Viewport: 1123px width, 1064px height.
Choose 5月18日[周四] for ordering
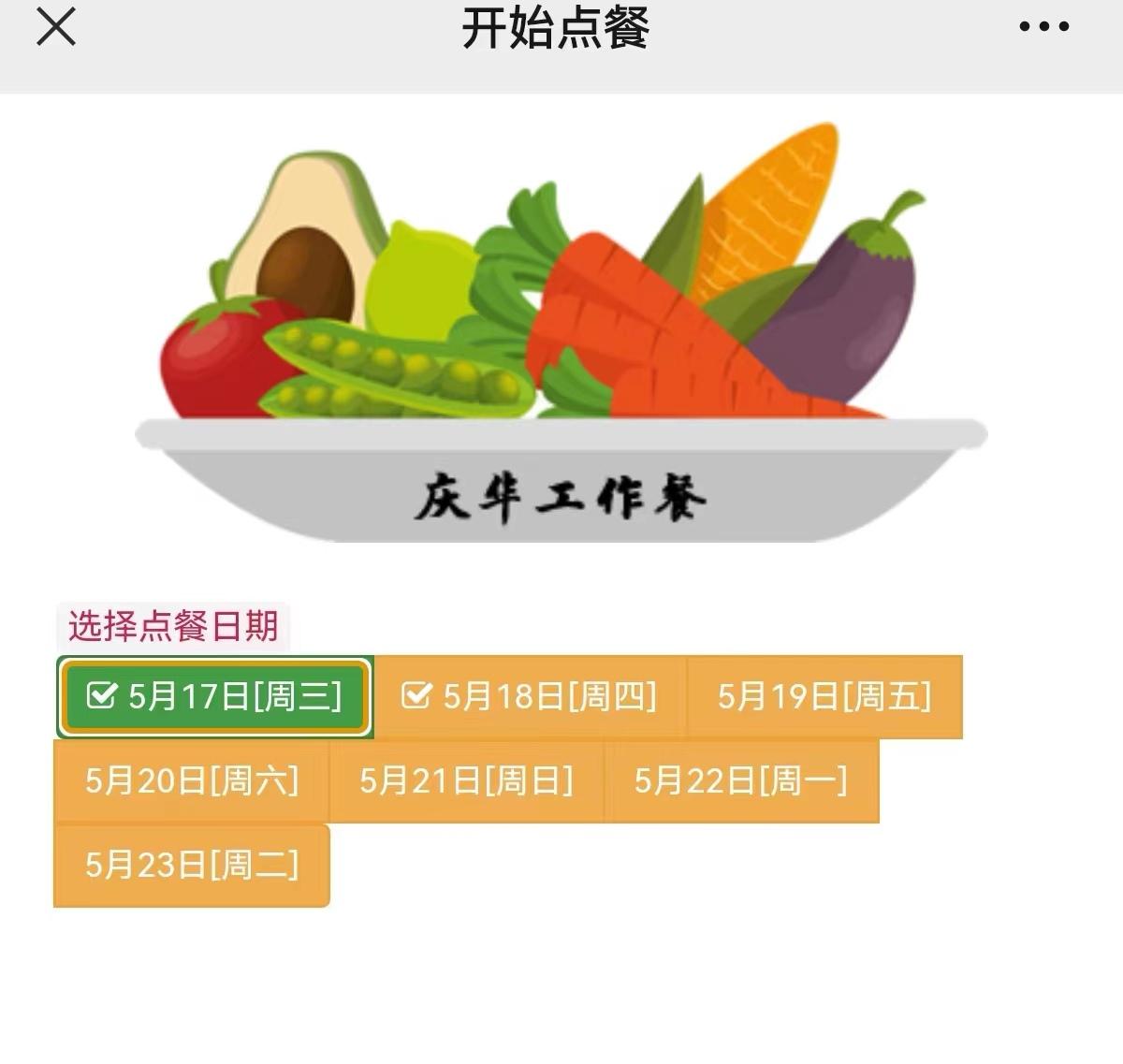[530, 697]
